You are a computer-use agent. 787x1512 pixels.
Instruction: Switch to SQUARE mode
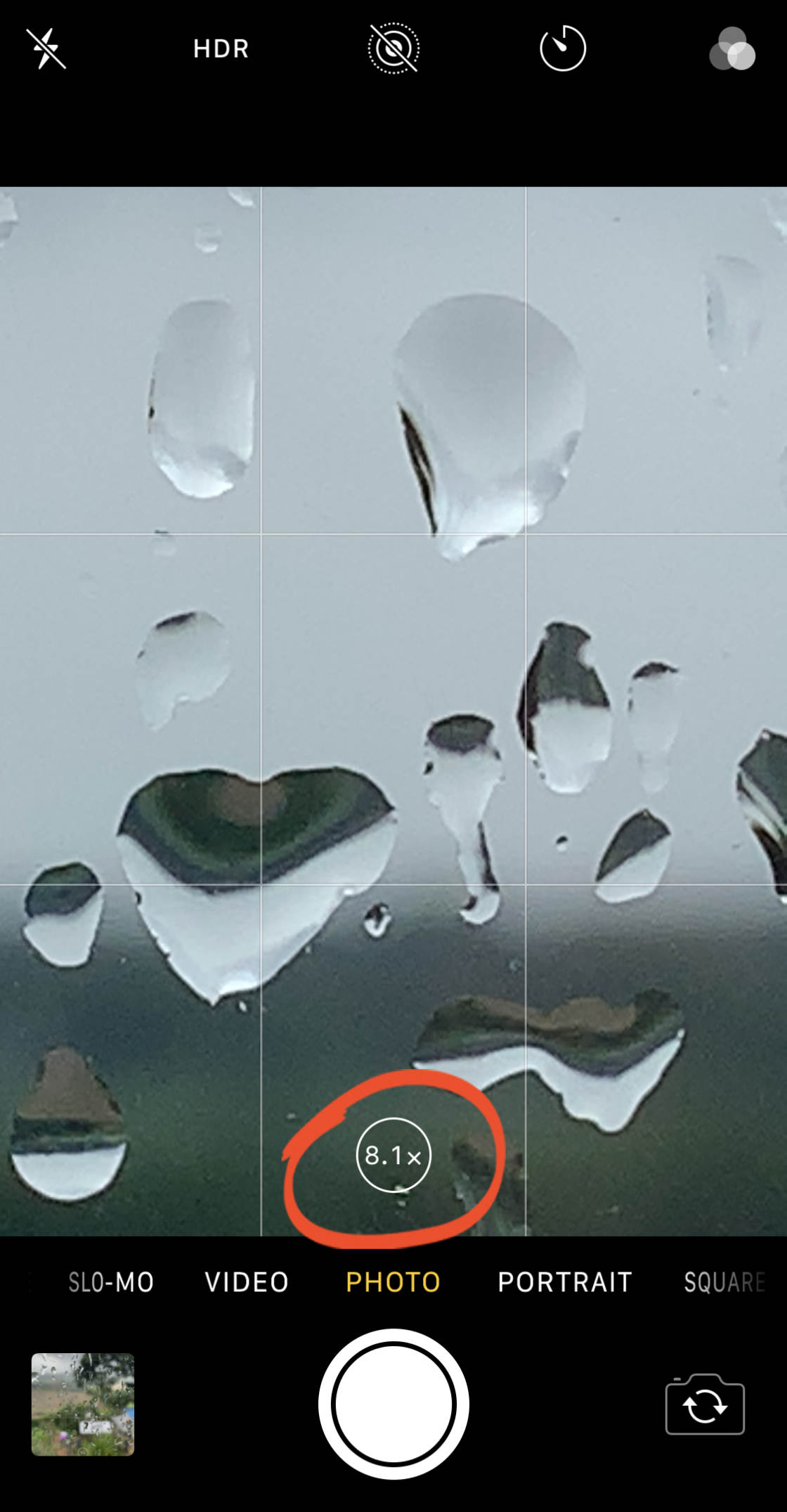[724, 1282]
